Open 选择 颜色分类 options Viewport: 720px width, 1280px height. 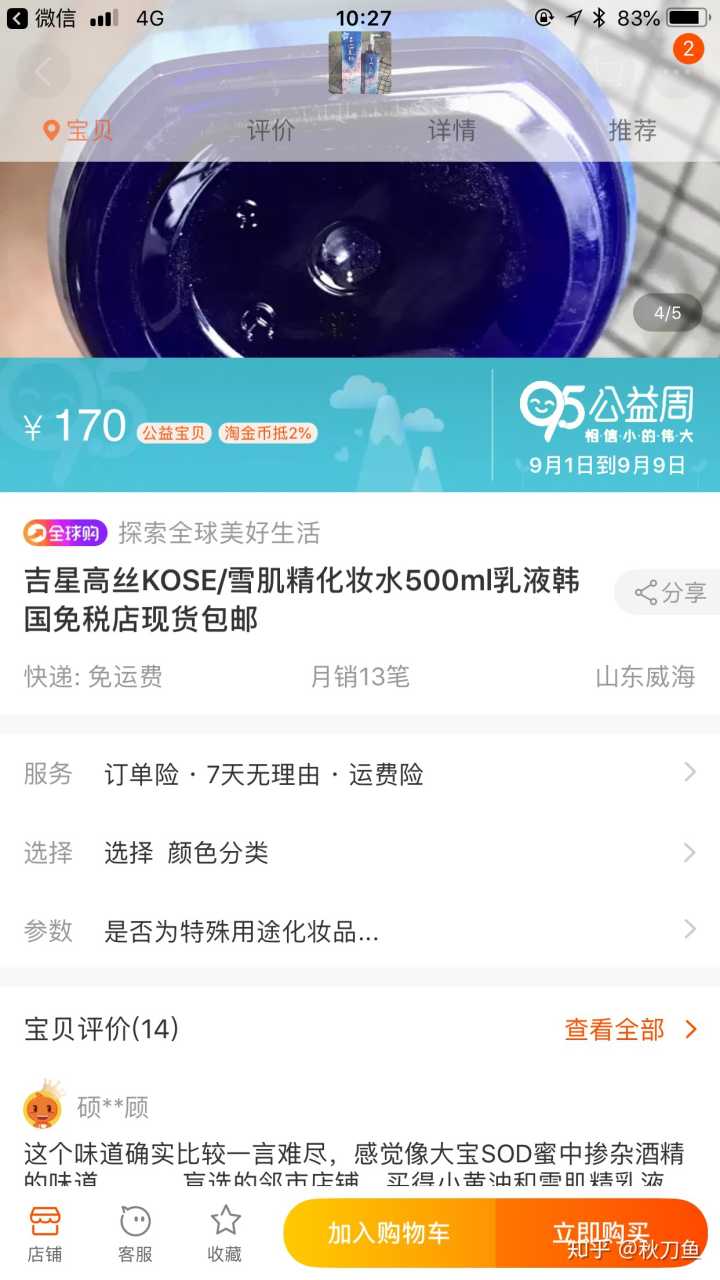point(360,853)
